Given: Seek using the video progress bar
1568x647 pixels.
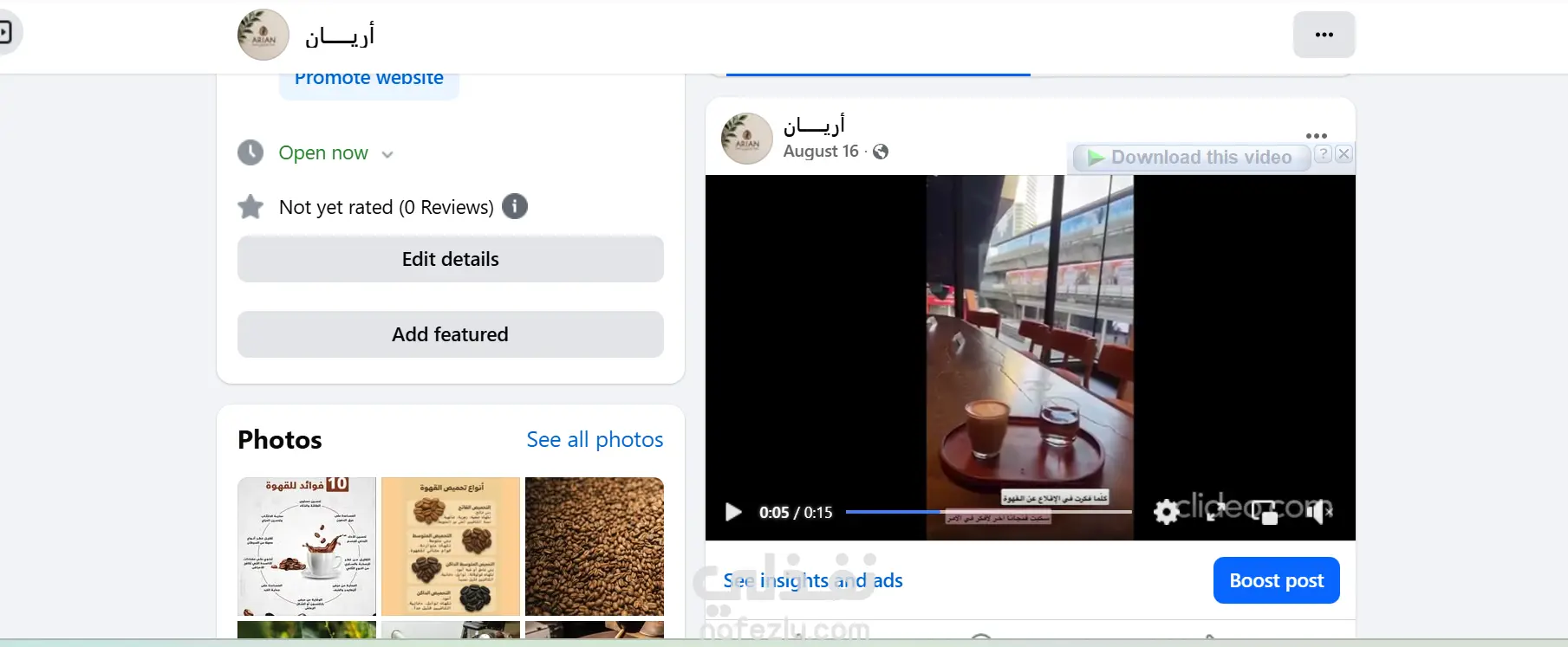Looking at the screenshot, I should (x=988, y=512).
